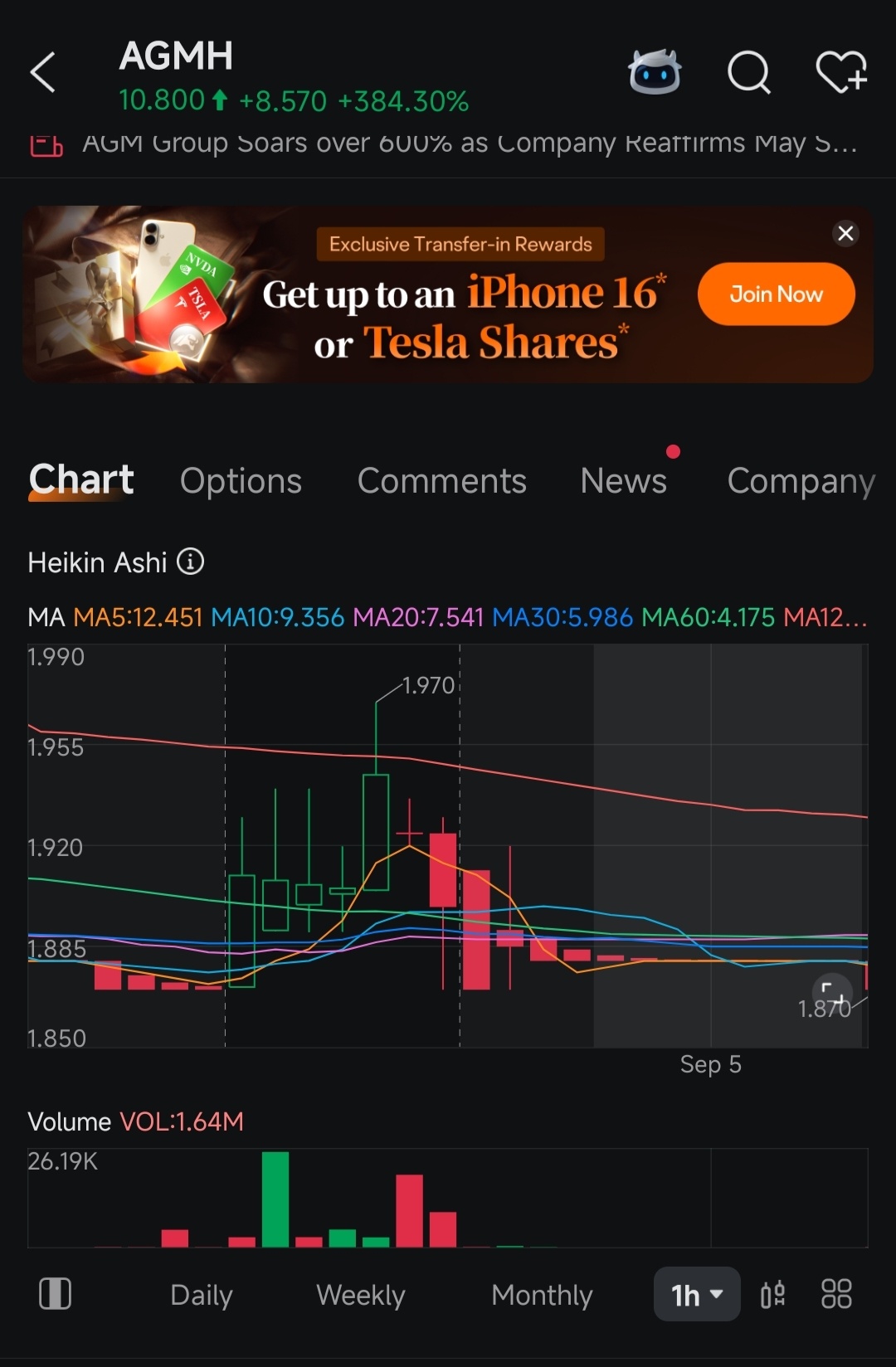Screen dimensions: 896x1367
Task: Open chart type and indicator settings
Action: point(772,1294)
